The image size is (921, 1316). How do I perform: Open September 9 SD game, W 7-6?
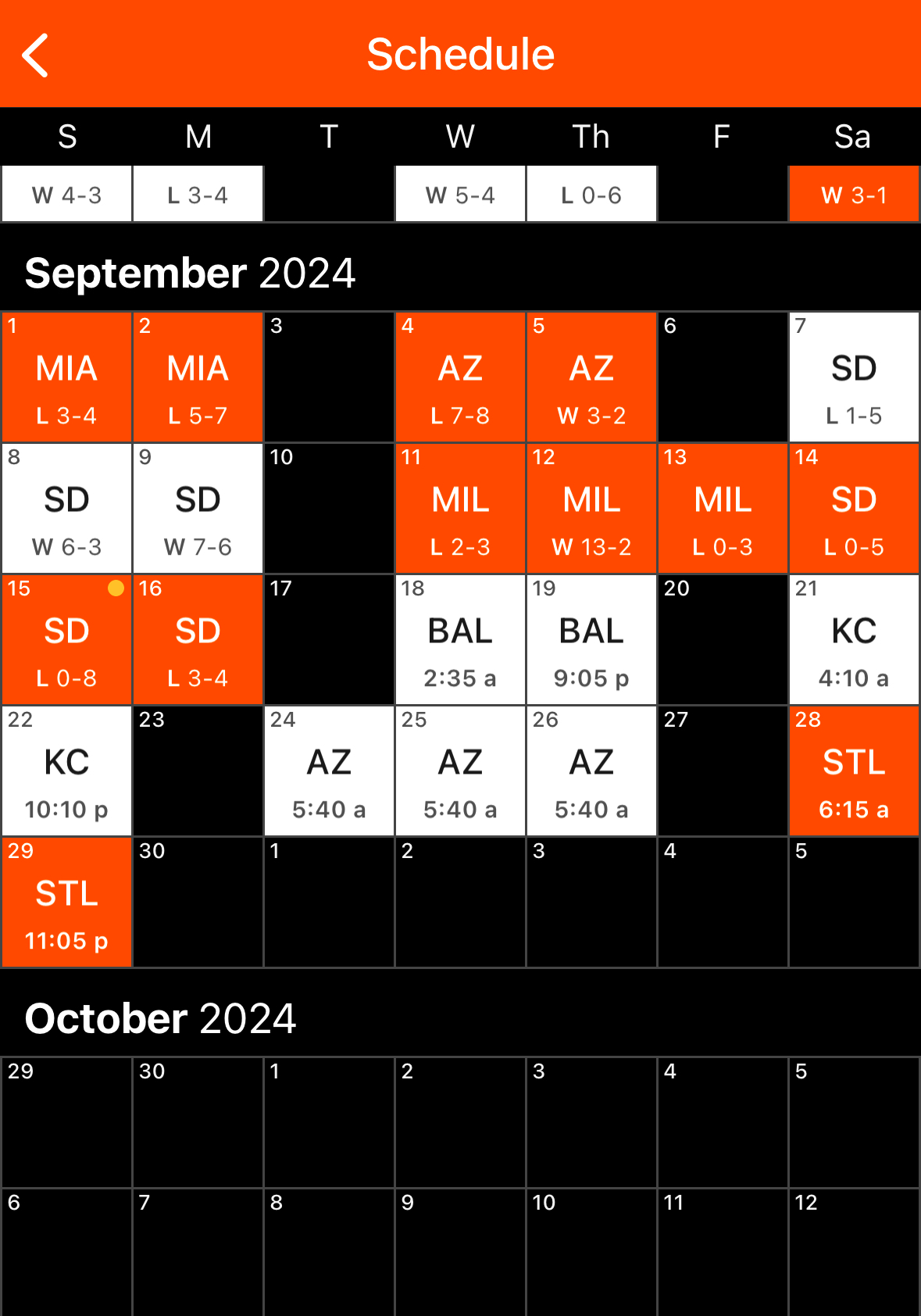[198, 509]
